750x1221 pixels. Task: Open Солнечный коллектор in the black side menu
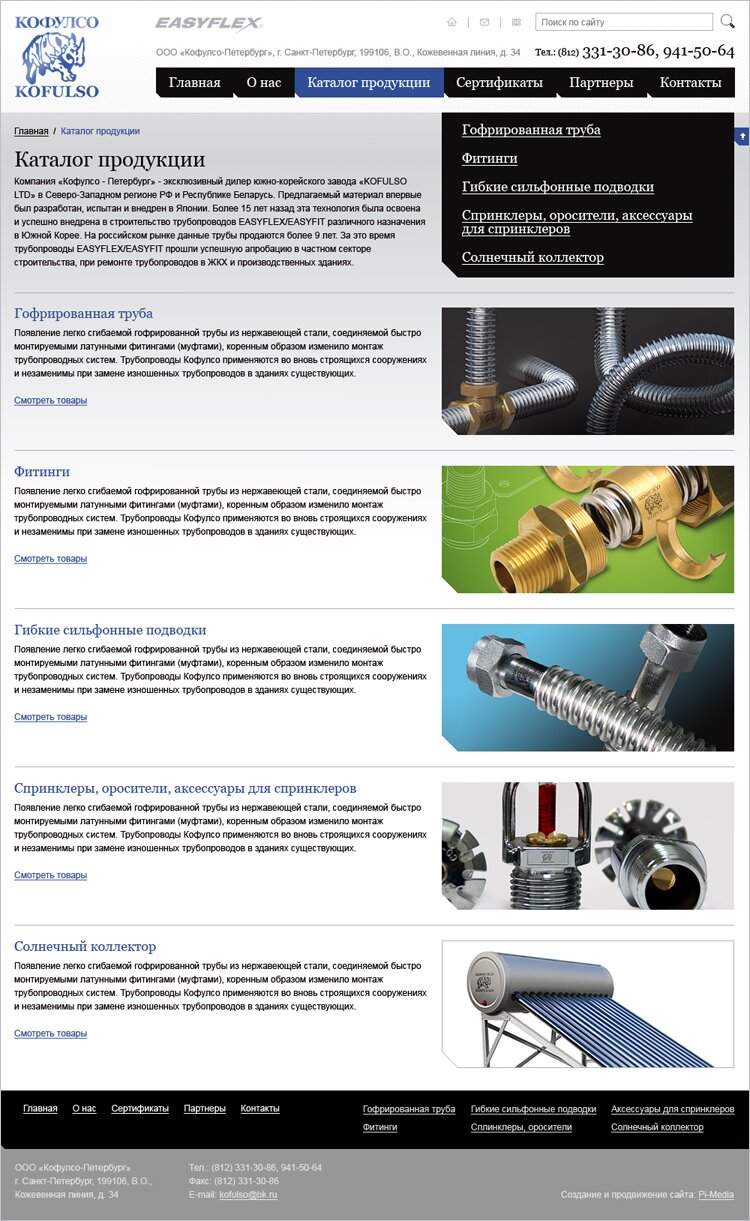tap(532, 257)
